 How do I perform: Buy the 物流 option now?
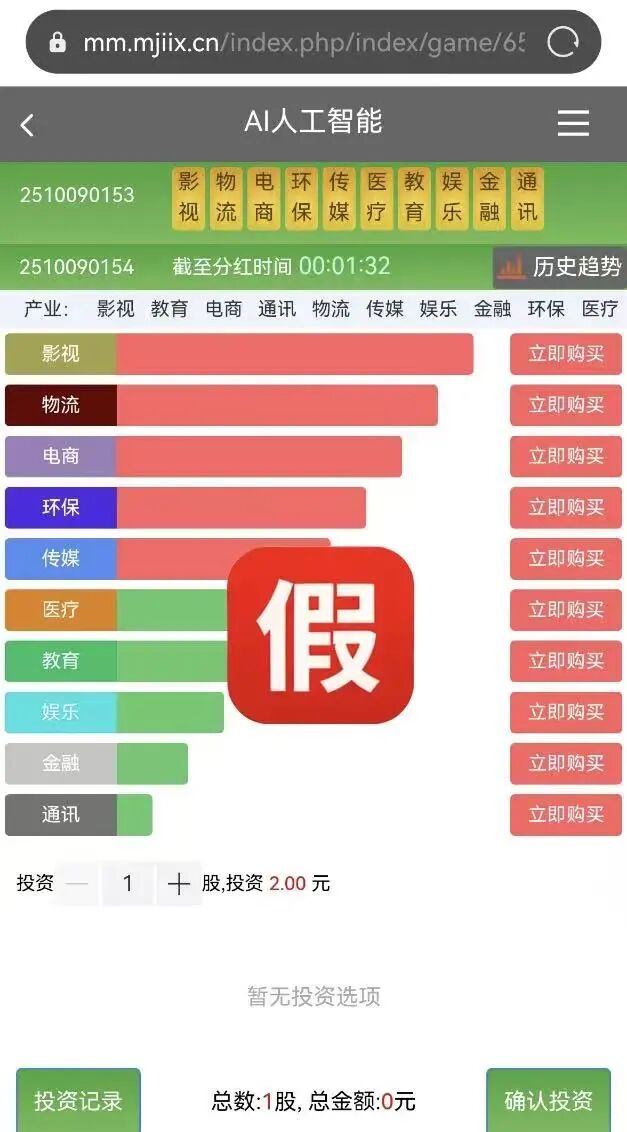[566, 405]
